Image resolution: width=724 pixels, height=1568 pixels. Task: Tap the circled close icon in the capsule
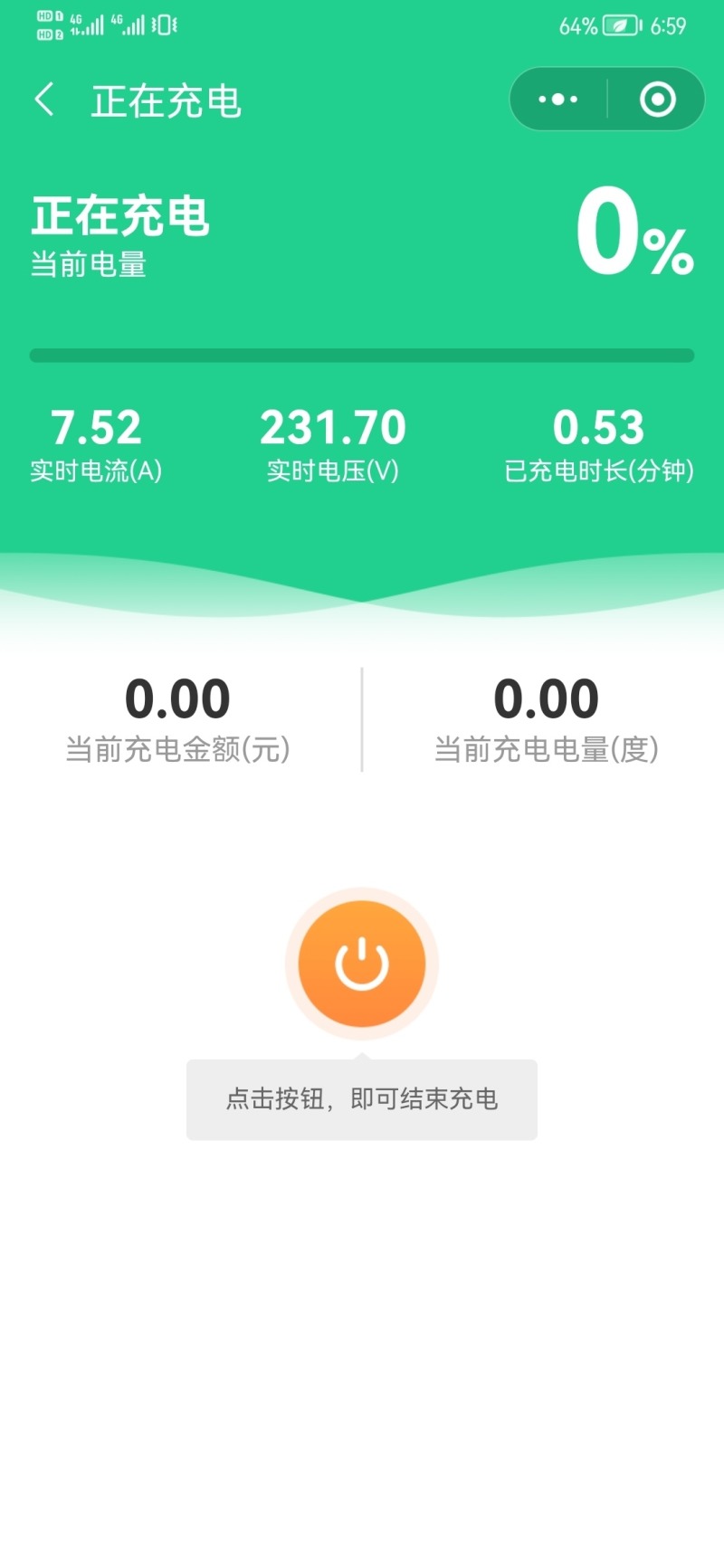pyautogui.click(x=656, y=99)
